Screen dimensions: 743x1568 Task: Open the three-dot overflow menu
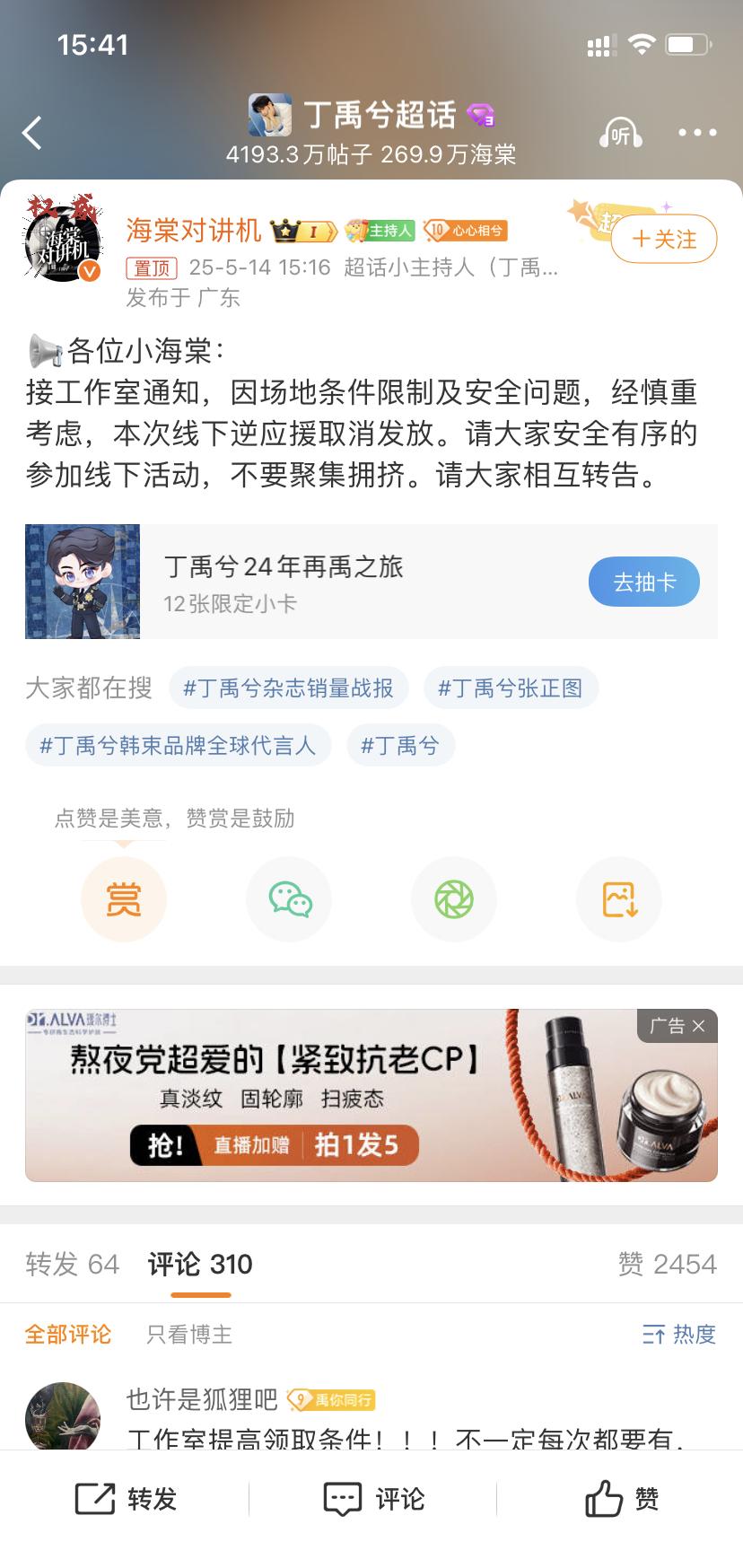point(697,133)
